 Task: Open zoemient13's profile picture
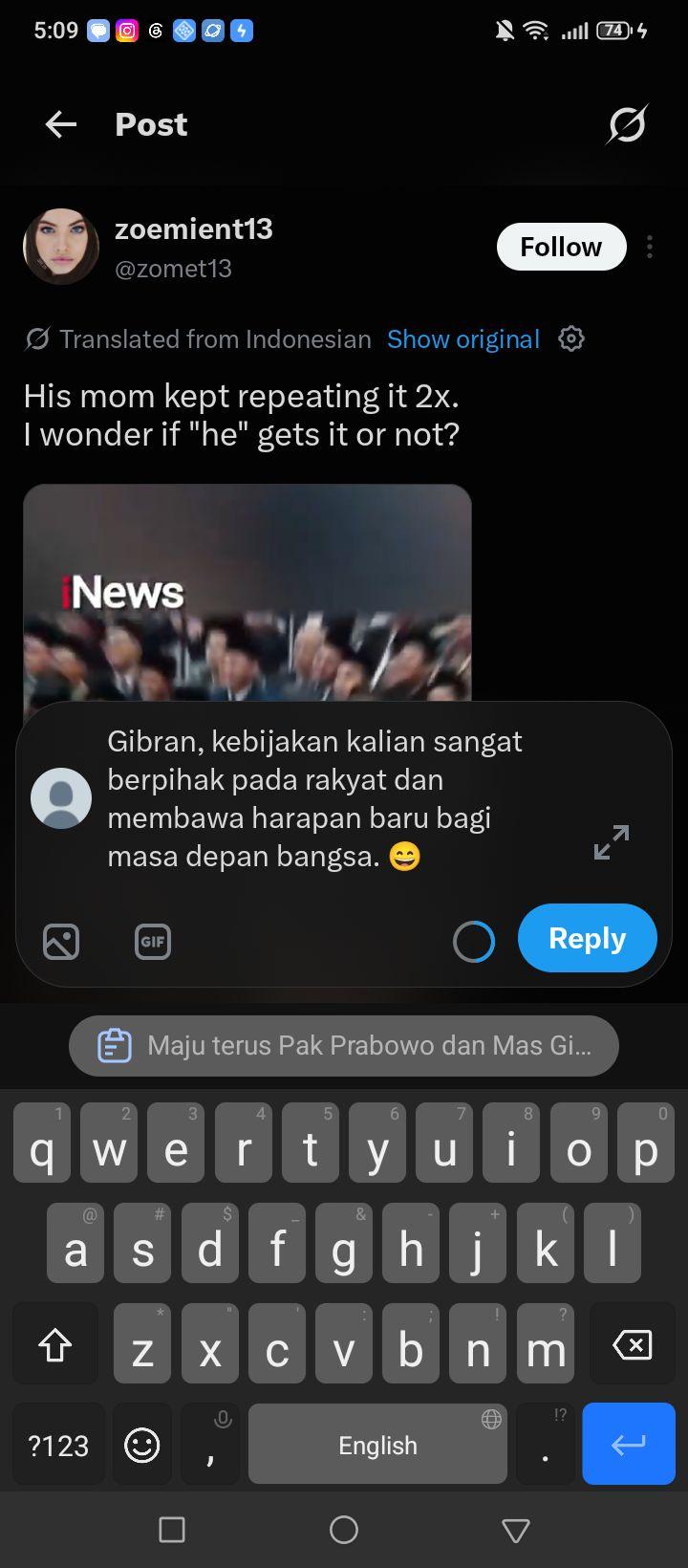point(61,247)
